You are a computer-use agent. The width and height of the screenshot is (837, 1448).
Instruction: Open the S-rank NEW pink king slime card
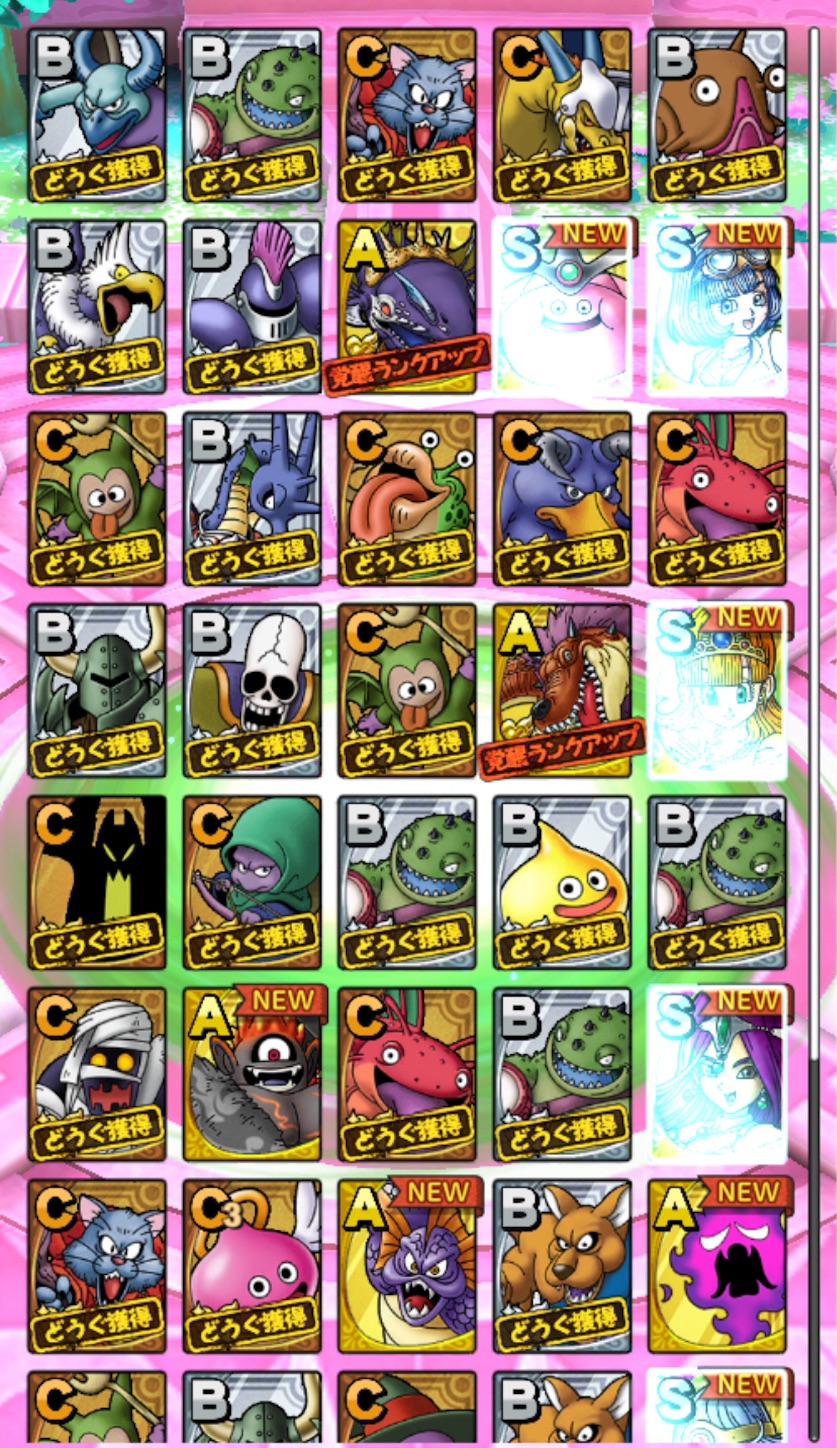562,307
